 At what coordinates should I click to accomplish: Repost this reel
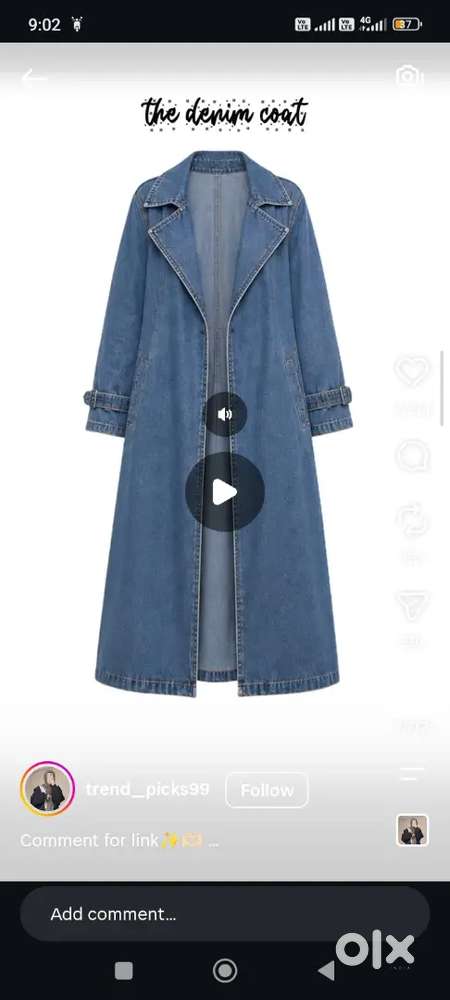412,520
